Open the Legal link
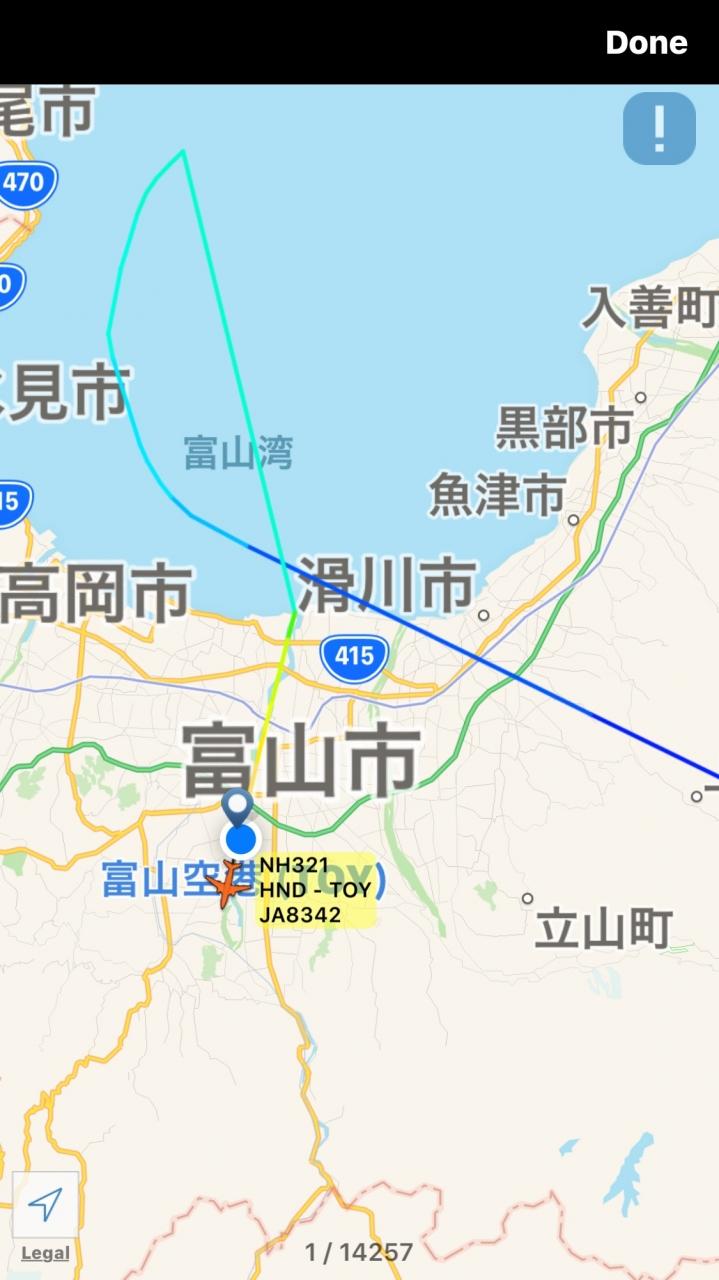719x1280 pixels. point(45,1253)
